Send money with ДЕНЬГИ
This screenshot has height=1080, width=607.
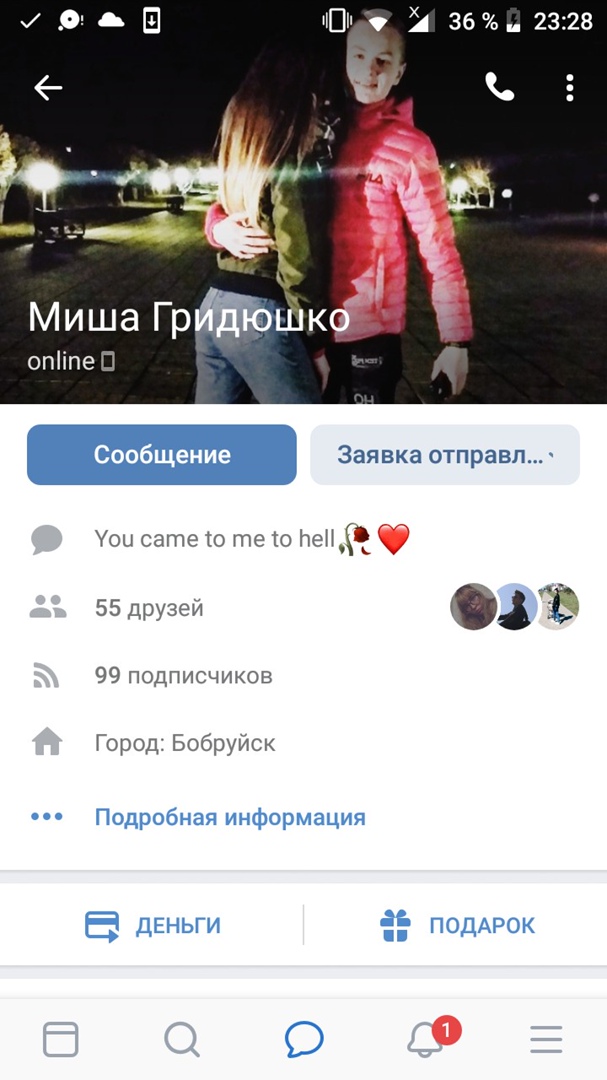pyautogui.click(x=153, y=926)
